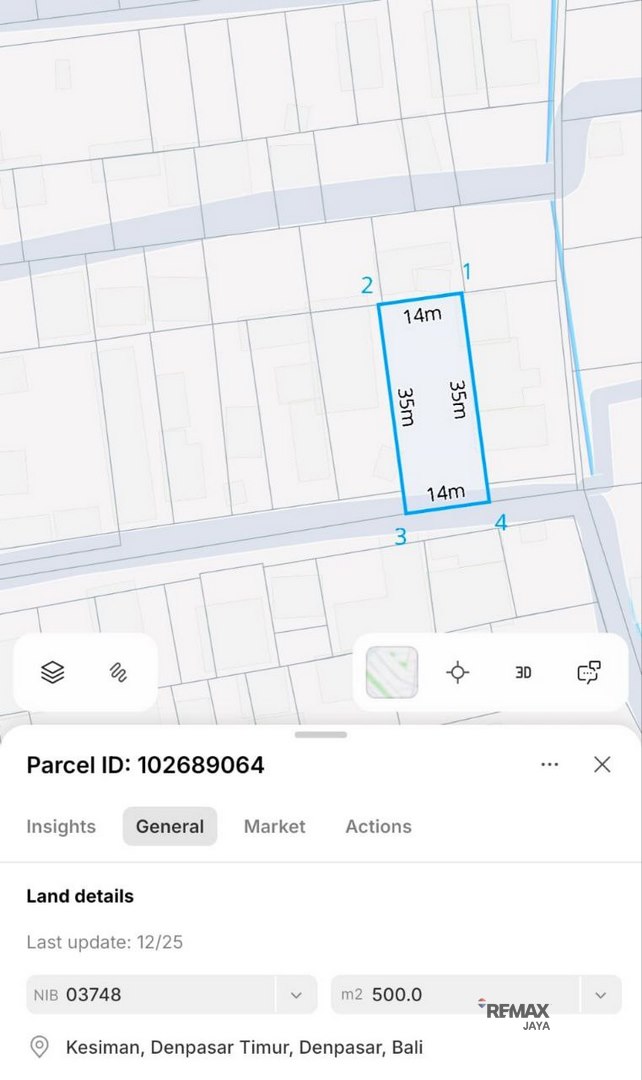Open the chat assistant icon
This screenshot has width=642, height=1080.
pos(589,672)
